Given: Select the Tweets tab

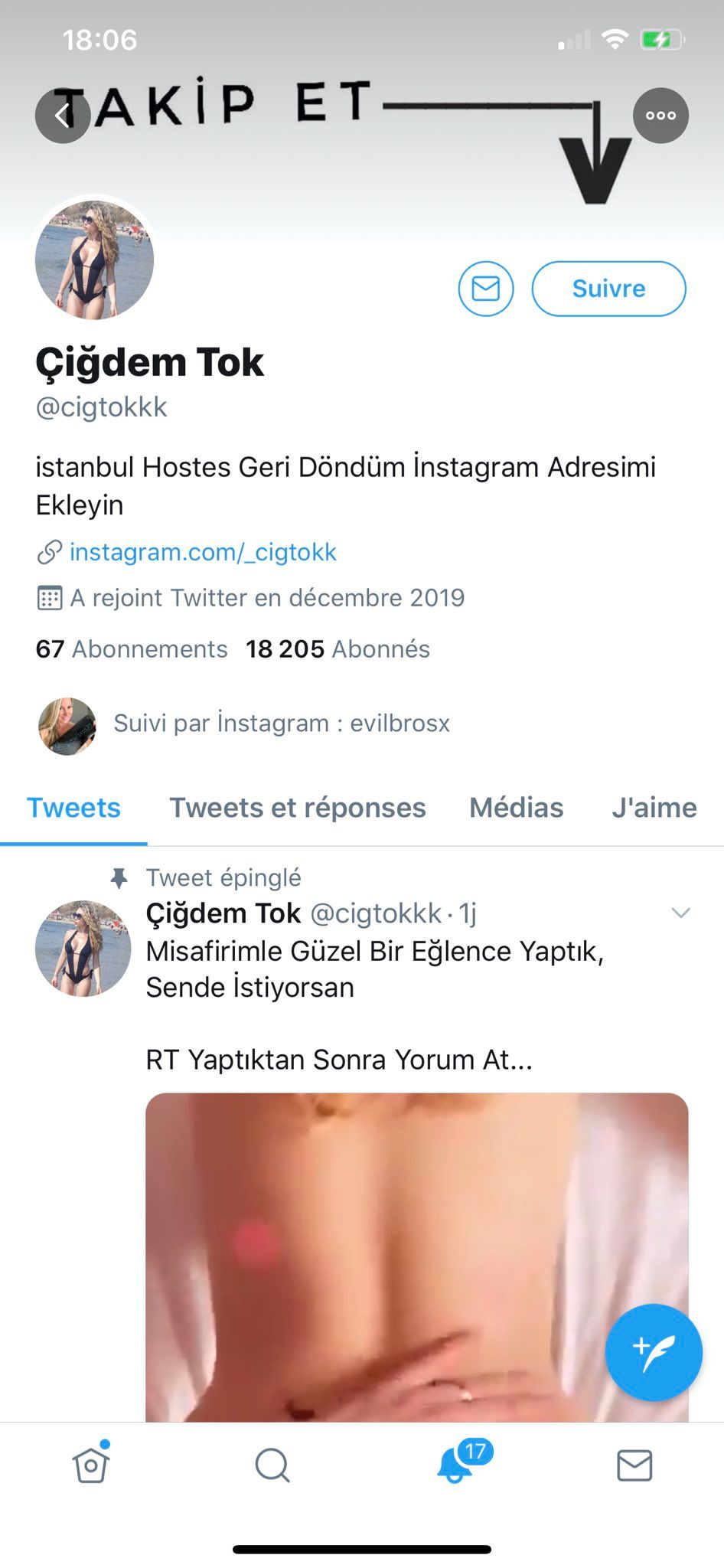Looking at the screenshot, I should [x=74, y=808].
